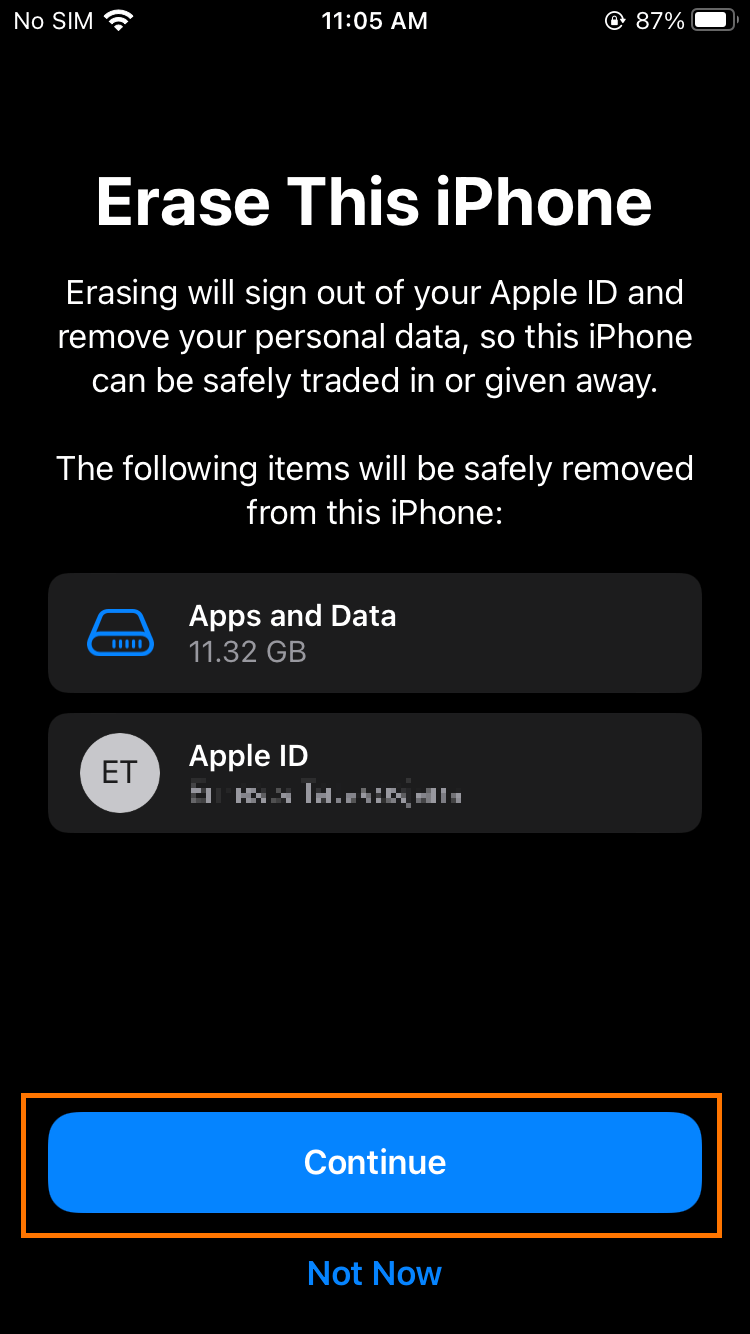The image size is (750, 1334).
Task: Choose Not Now to cancel erasing
Action: point(375,1273)
